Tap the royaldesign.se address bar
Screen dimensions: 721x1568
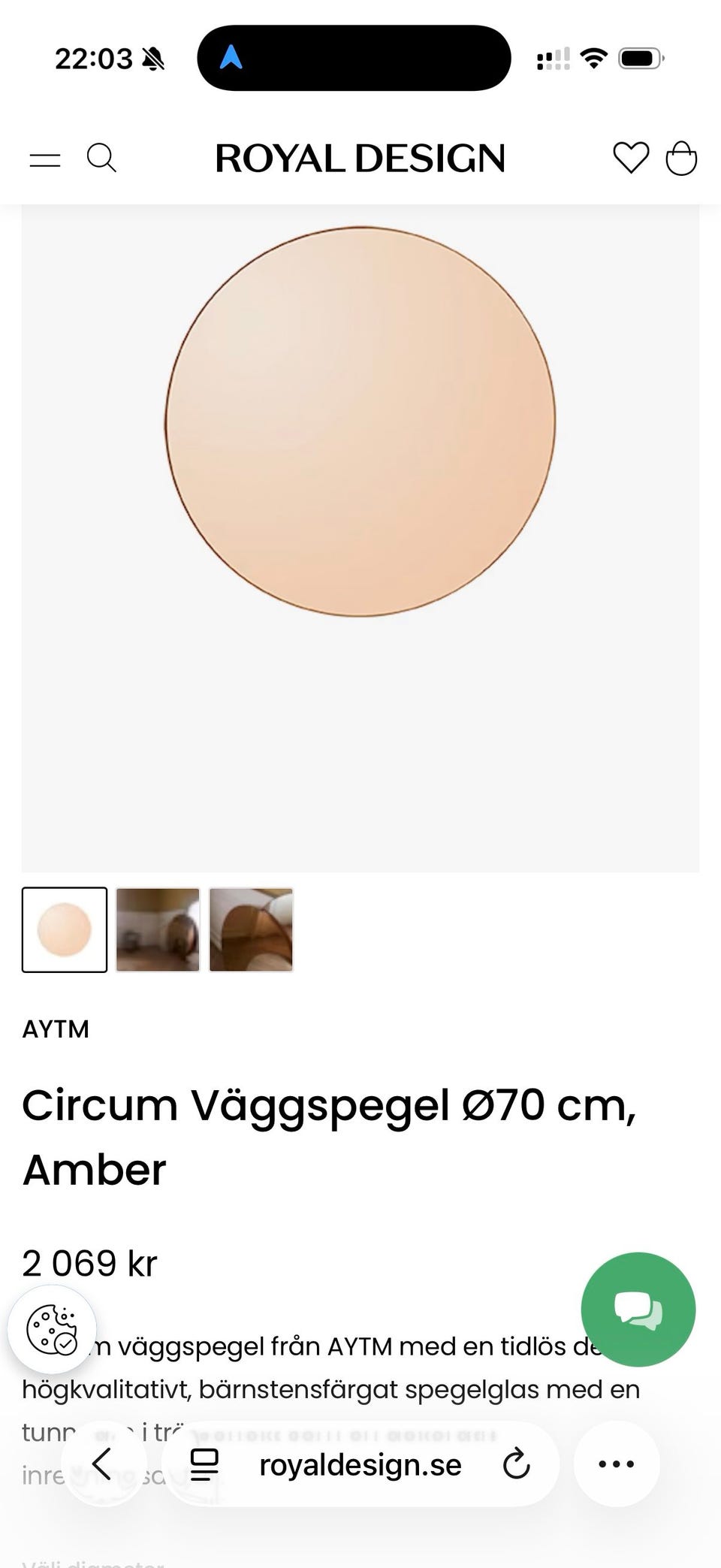pyautogui.click(x=359, y=1464)
